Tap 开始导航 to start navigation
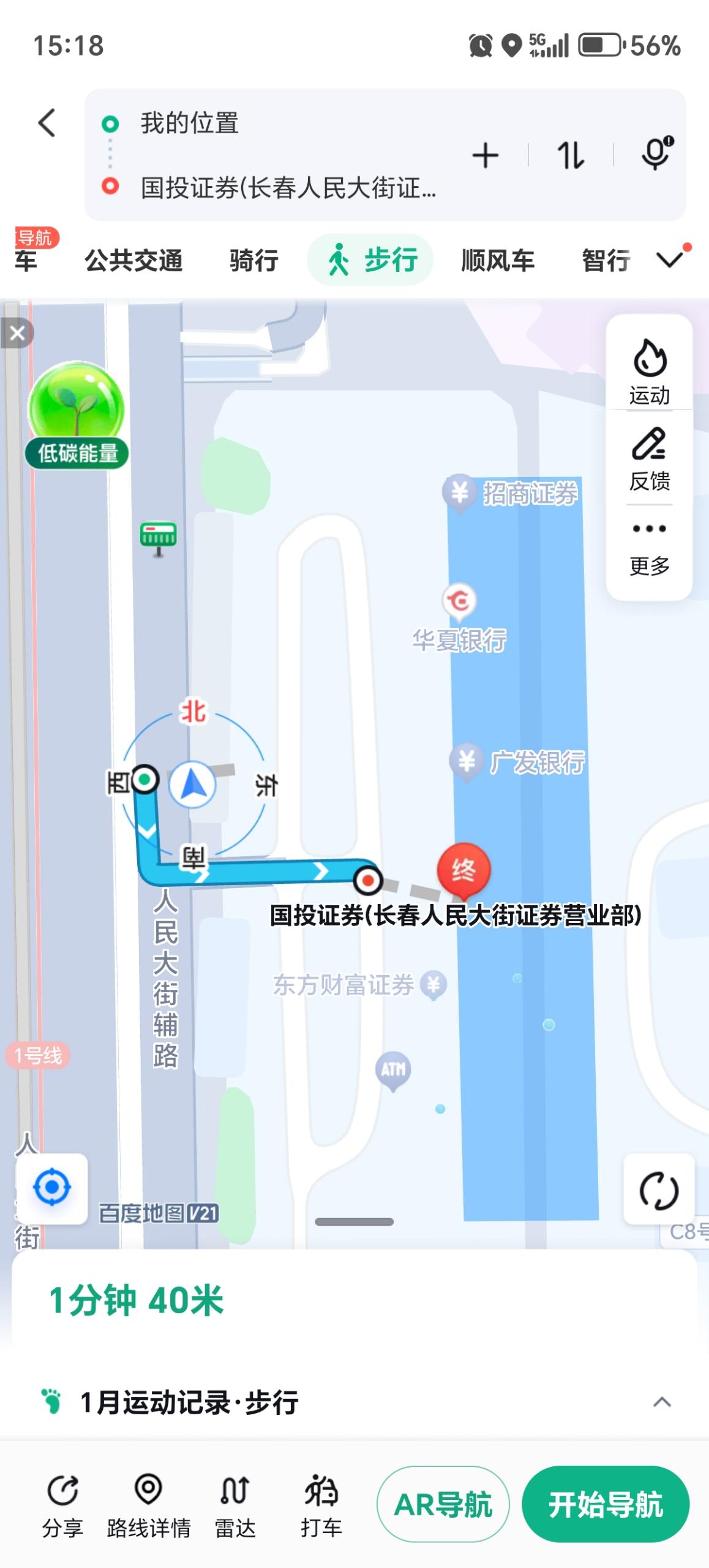The width and height of the screenshot is (709, 1568). pos(605,1504)
